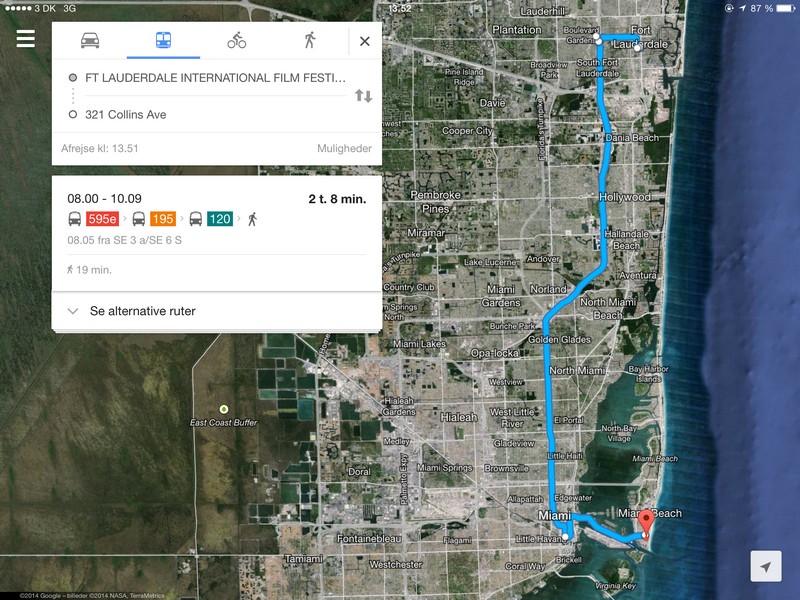Image resolution: width=800 pixels, height=600 pixels.
Task: Open the hamburger side menu
Action: click(25, 39)
